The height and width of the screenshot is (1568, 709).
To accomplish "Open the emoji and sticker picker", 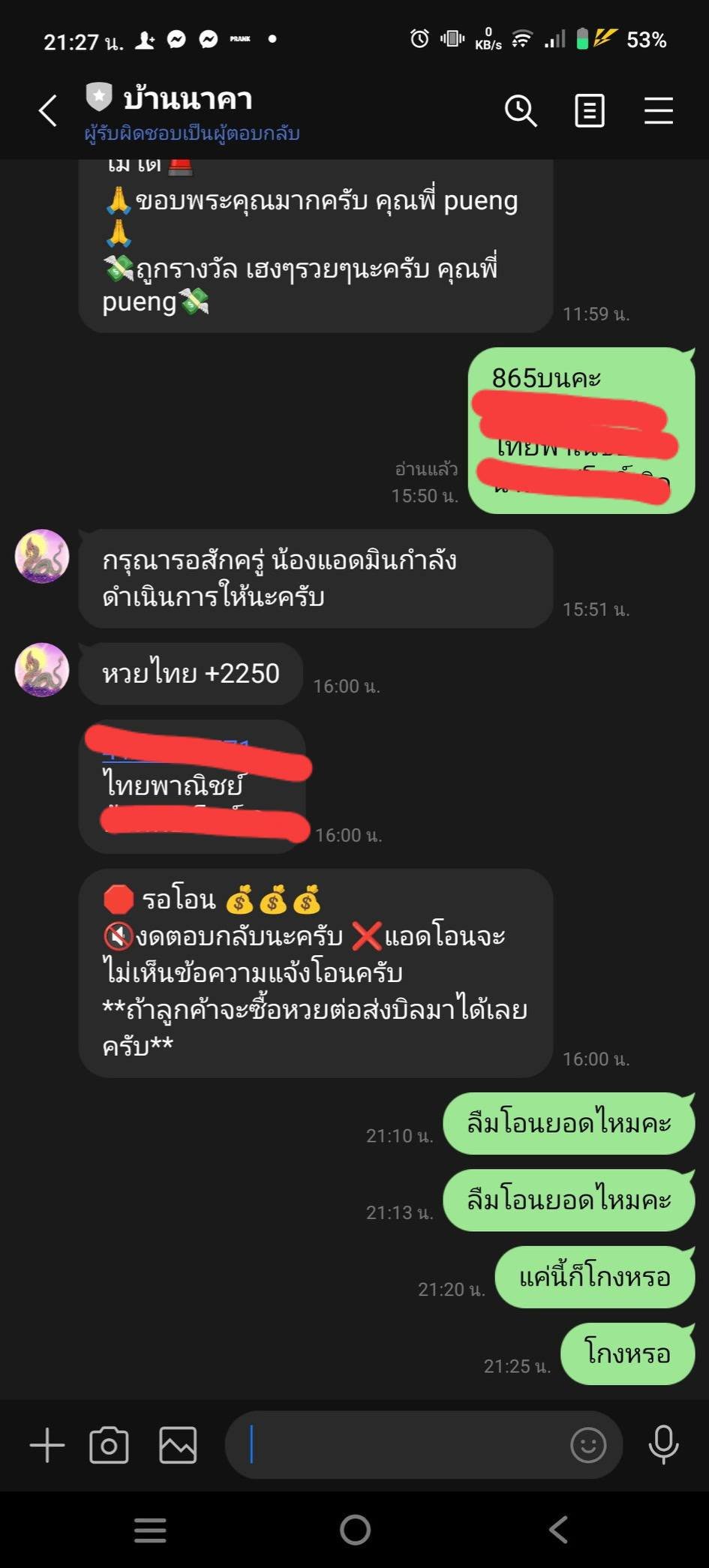I will [587, 1444].
